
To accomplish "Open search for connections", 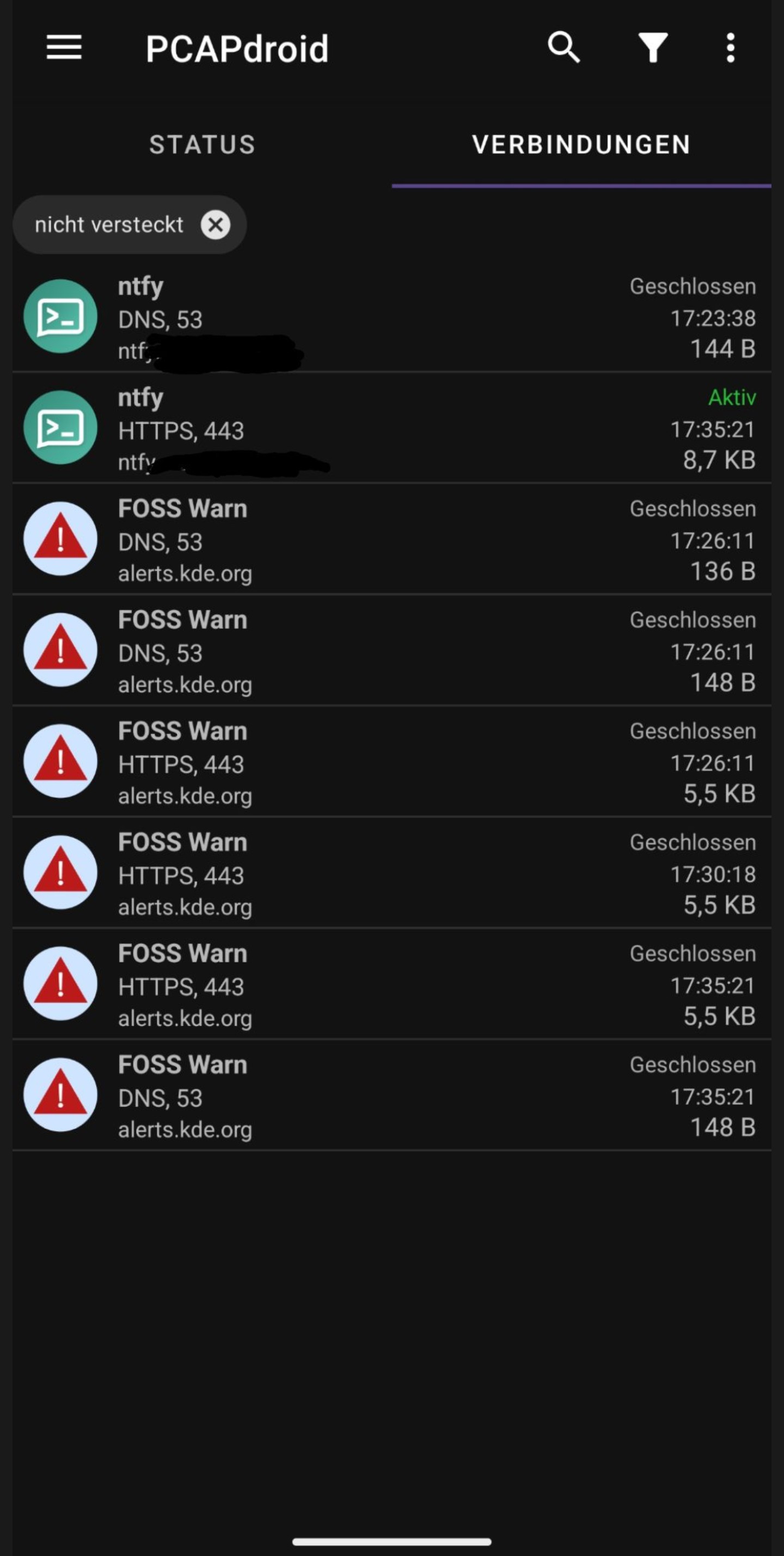I will pos(563,48).
